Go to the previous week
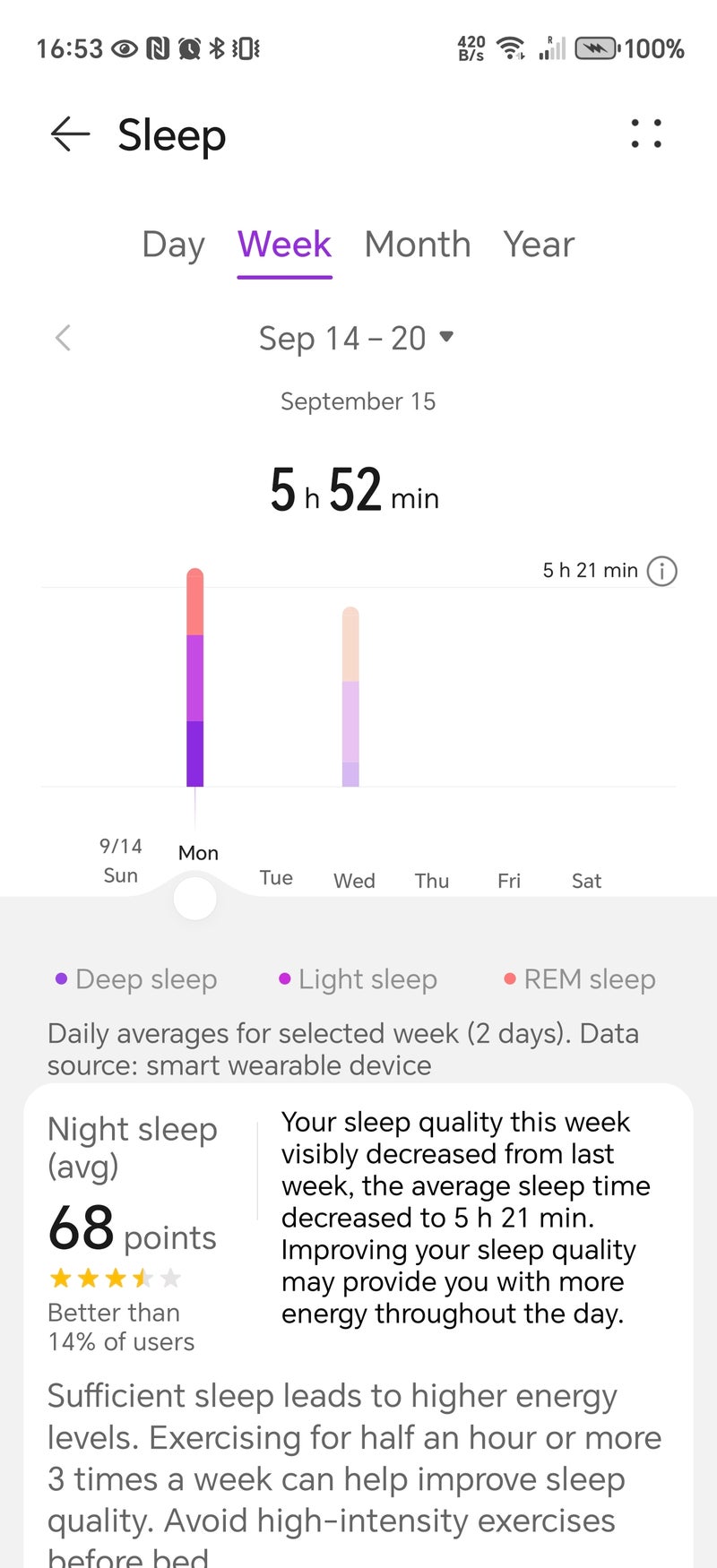Viewport: 717px width, 1568px height. click(x=63, y=338)
